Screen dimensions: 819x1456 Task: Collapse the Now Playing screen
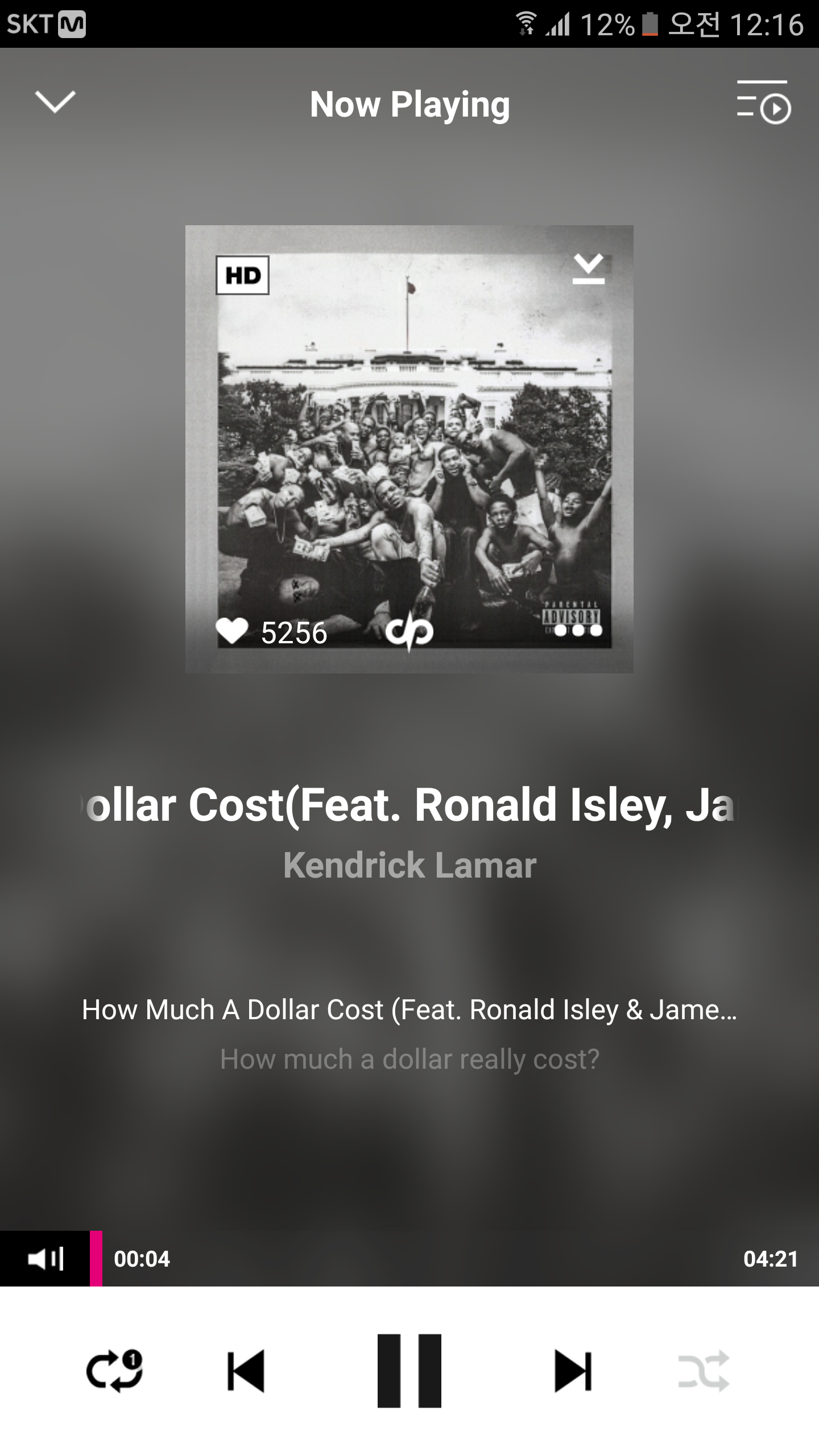[55, 102]
